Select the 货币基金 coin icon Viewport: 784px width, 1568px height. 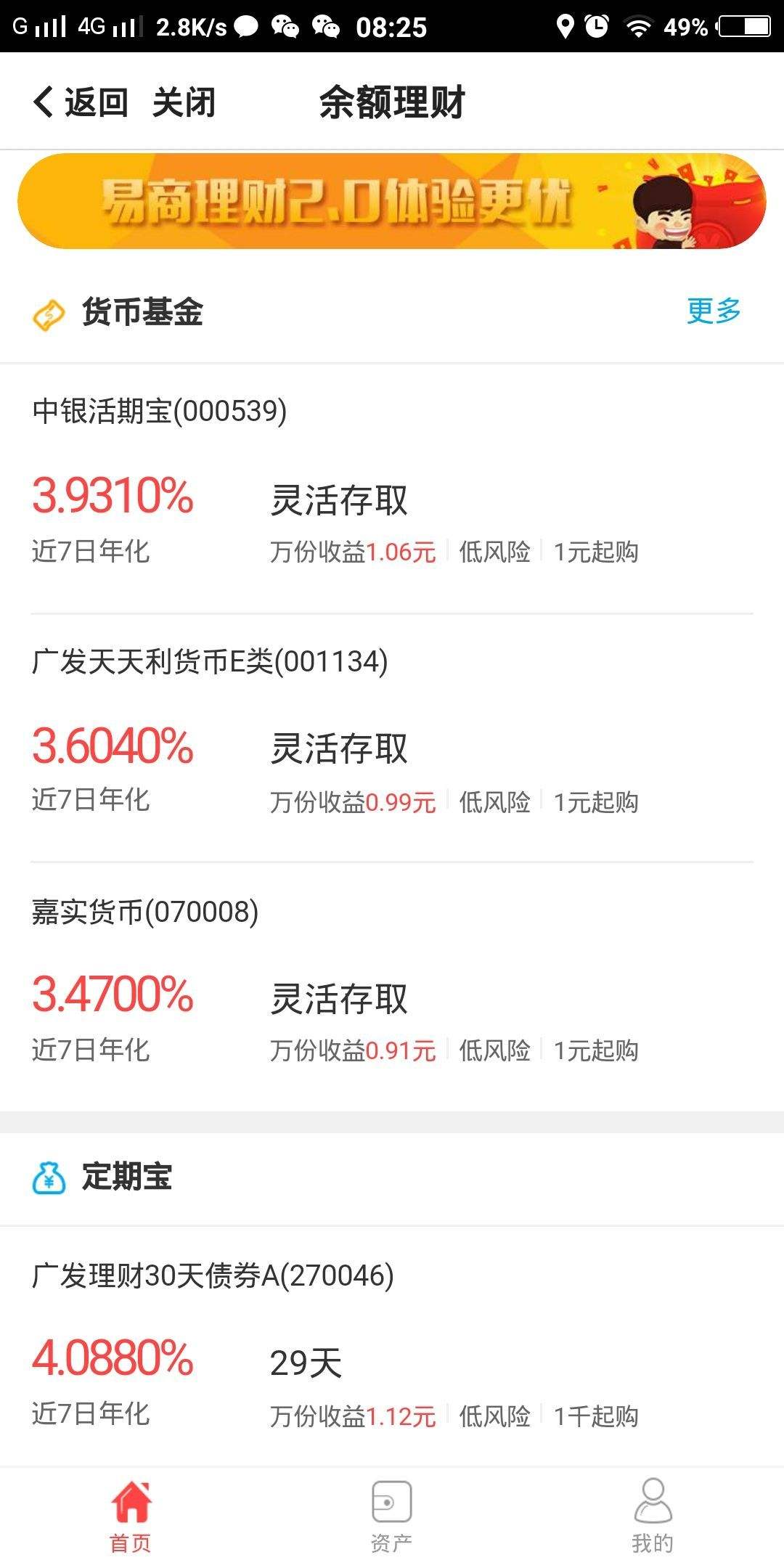coord(48,313)
